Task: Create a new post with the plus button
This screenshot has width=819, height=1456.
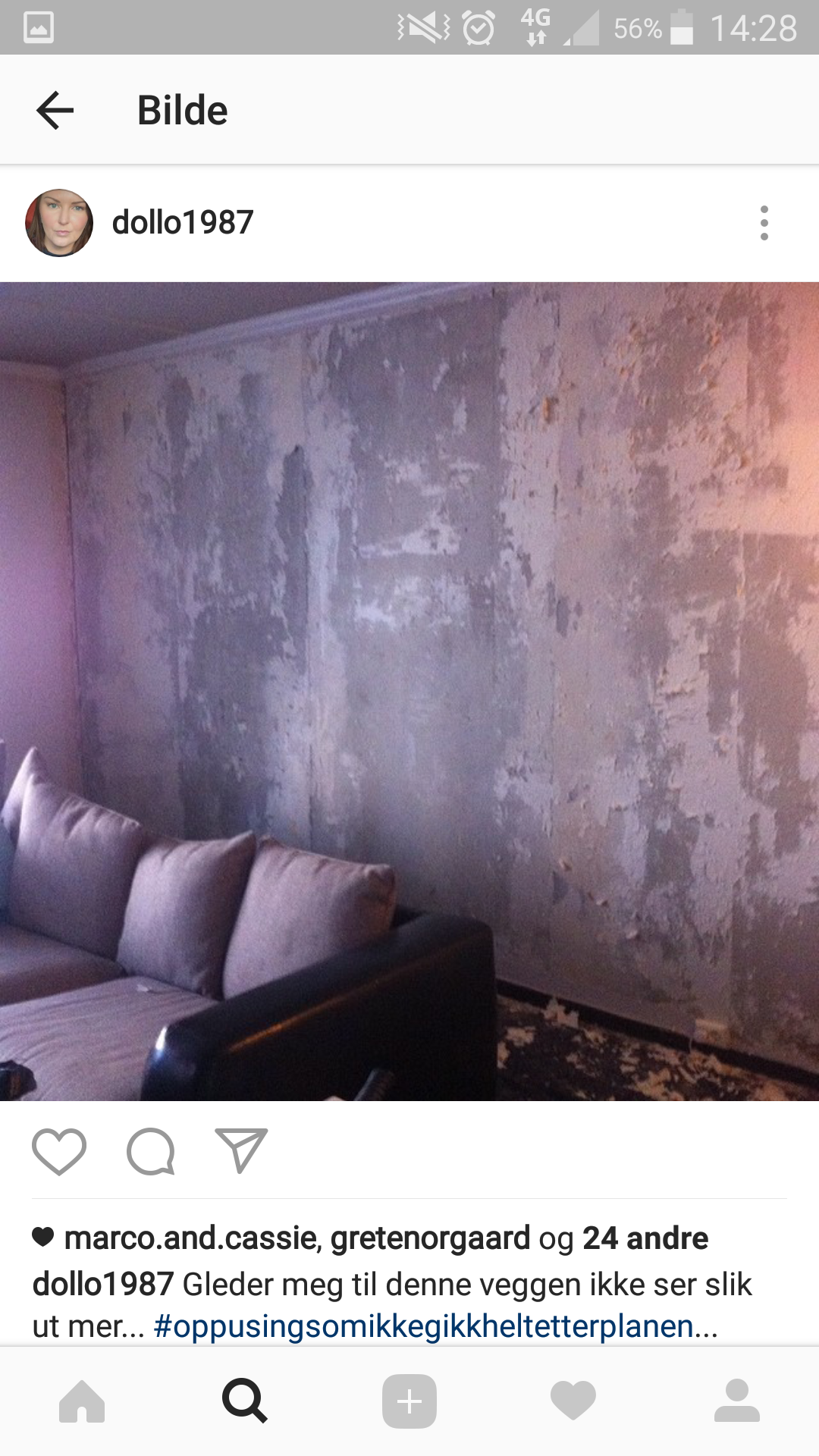Action: 409,1401
